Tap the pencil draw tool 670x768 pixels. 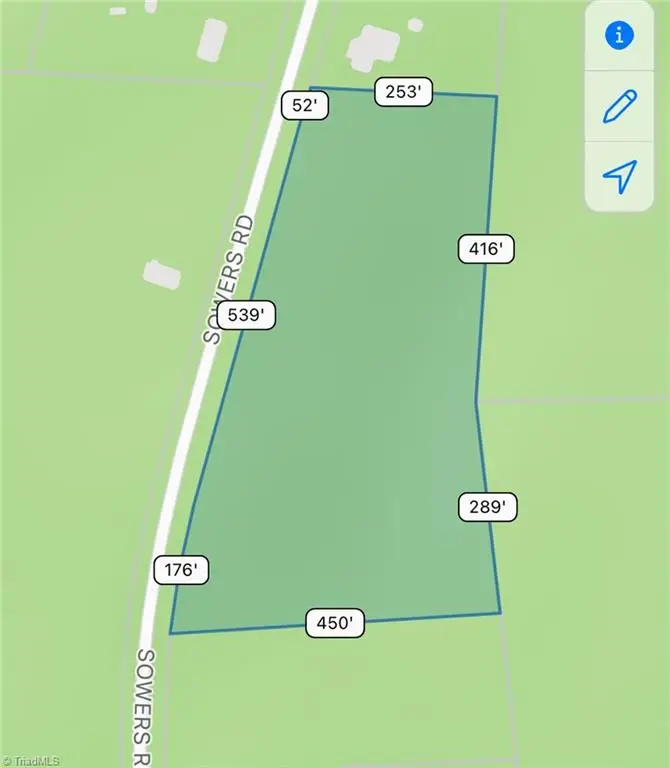pos(620,106)
